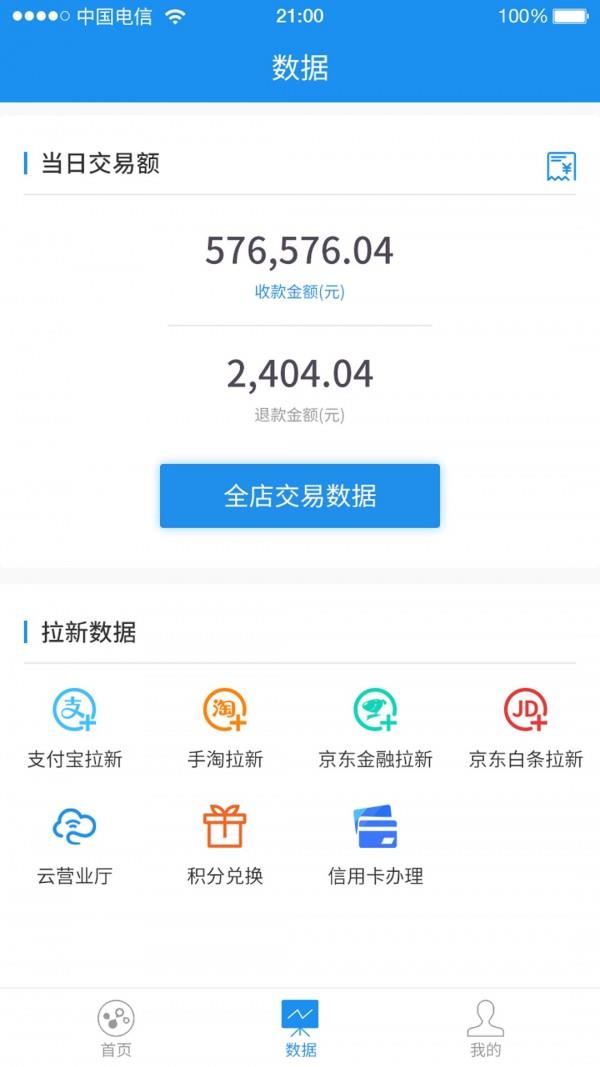Open 信用卡办理
The image size is (600, 1067).
point(376,845)
